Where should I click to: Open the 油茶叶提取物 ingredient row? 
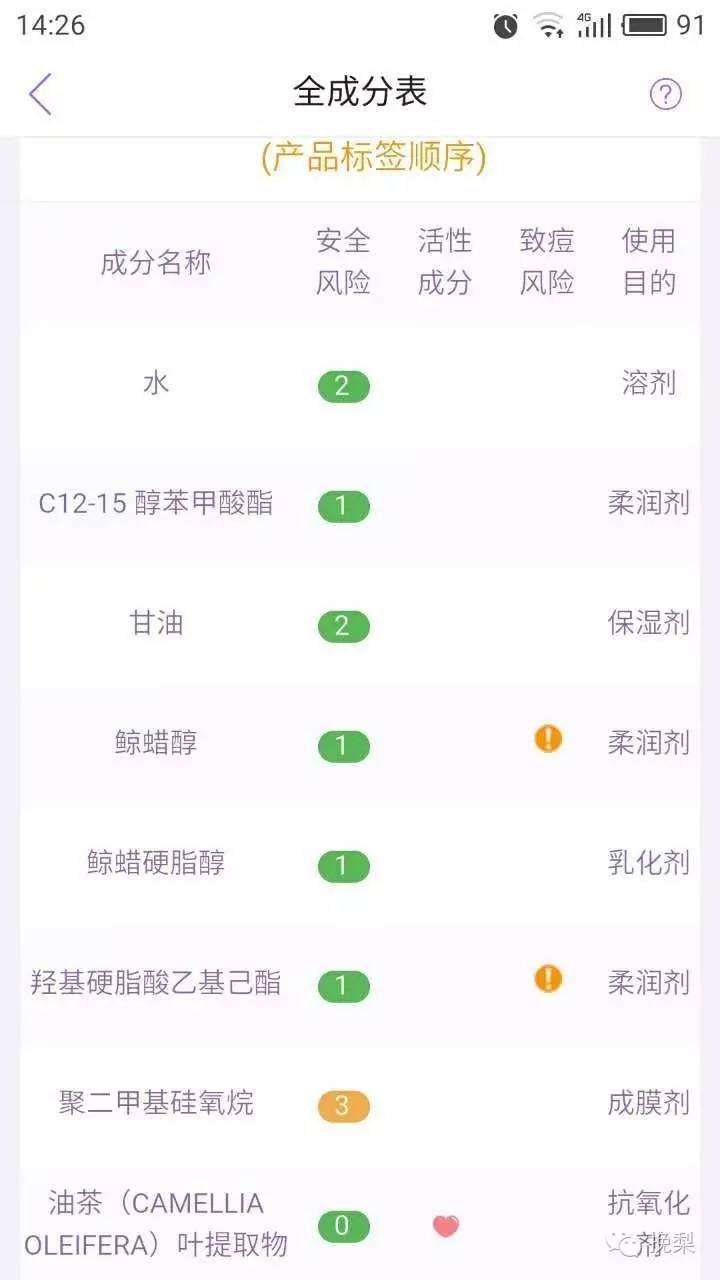click(x=360, y=1223)
